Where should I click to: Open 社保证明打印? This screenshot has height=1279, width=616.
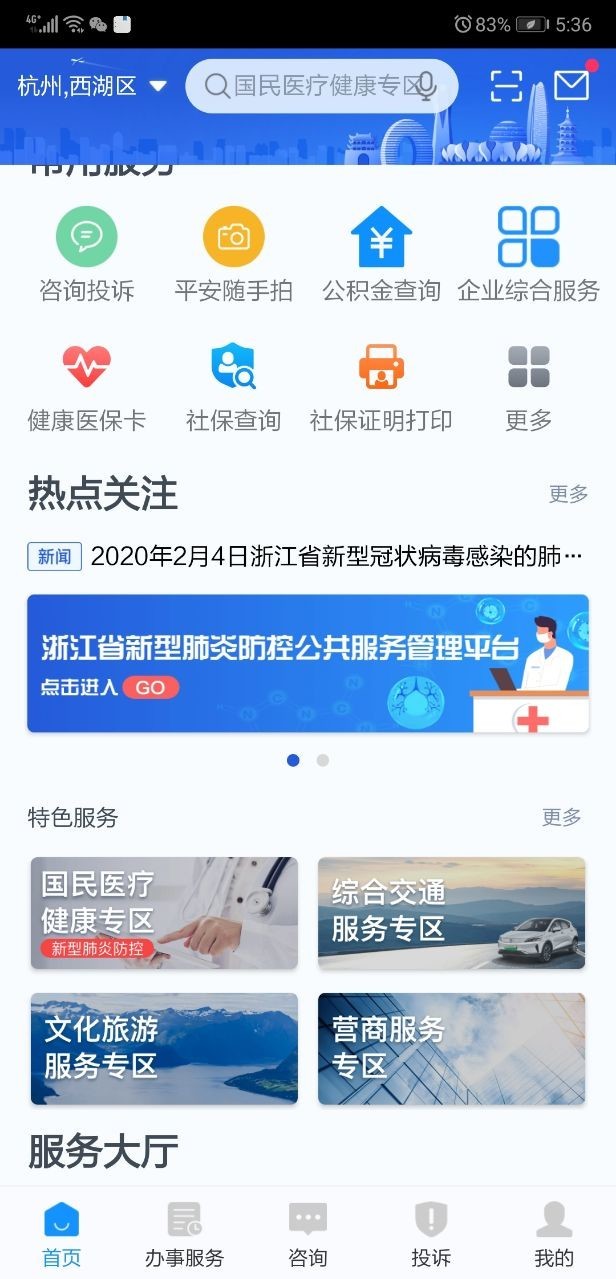(381, 387)
